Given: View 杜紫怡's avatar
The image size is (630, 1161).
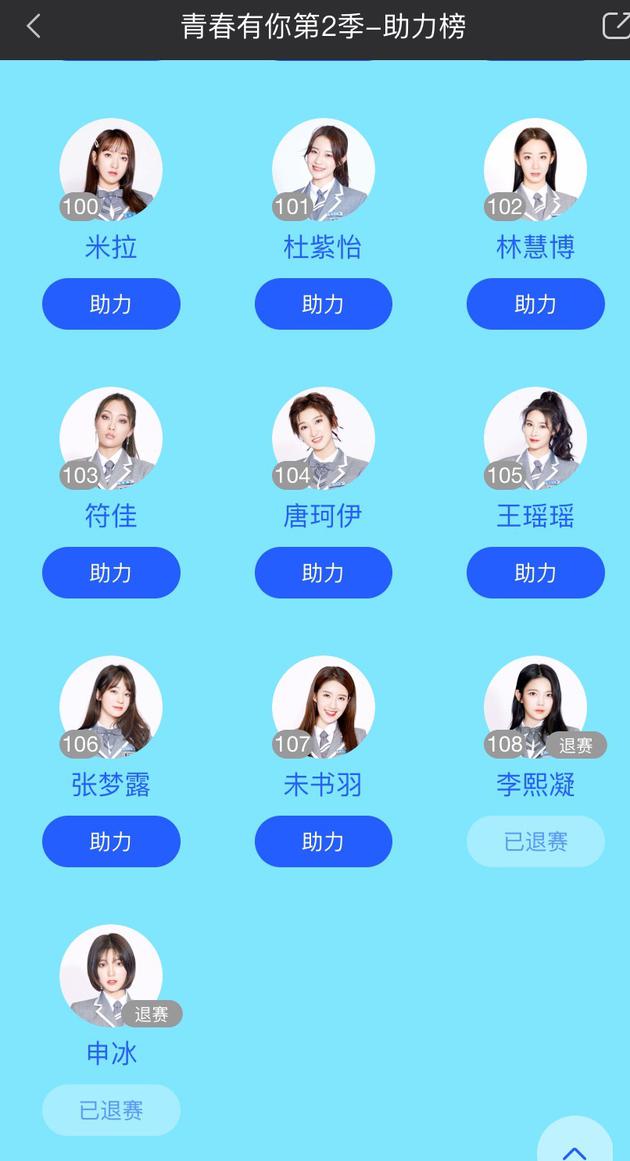Looking at the screenshot, I should click(x=323, y=170).
